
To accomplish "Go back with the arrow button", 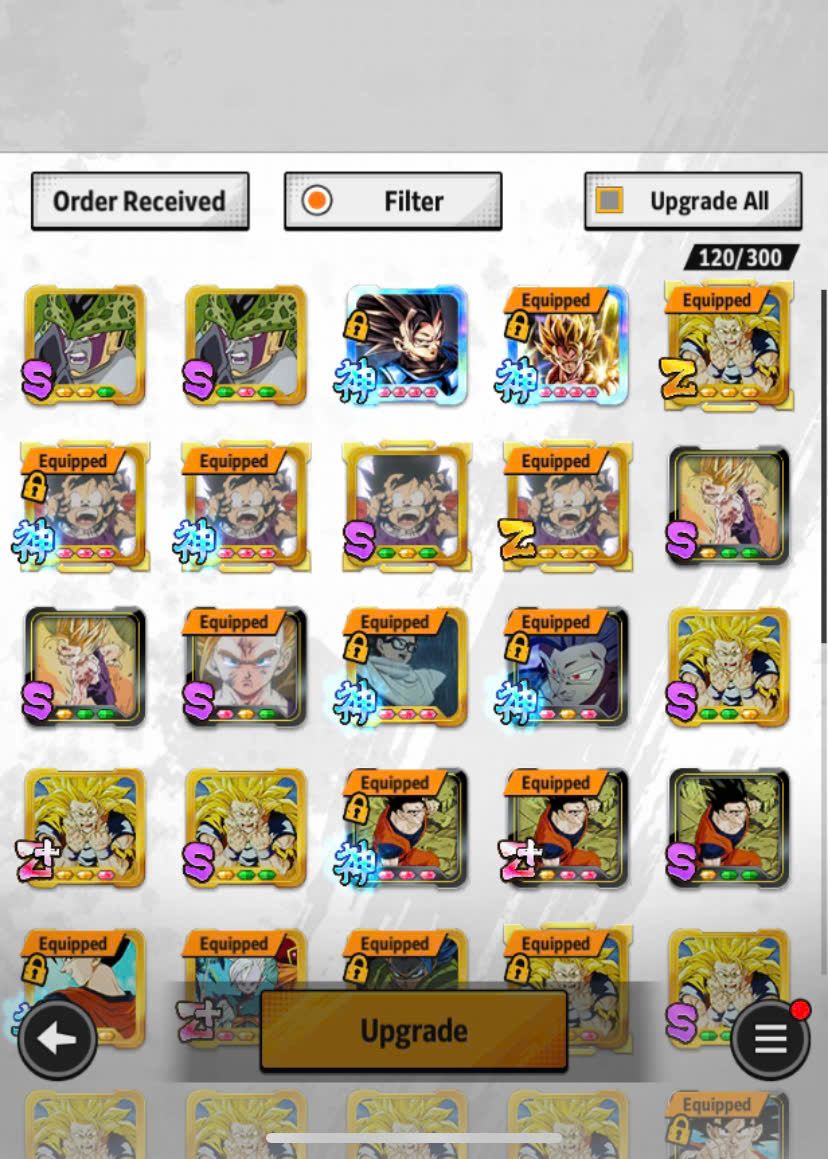I will [x=57, y=1040].
